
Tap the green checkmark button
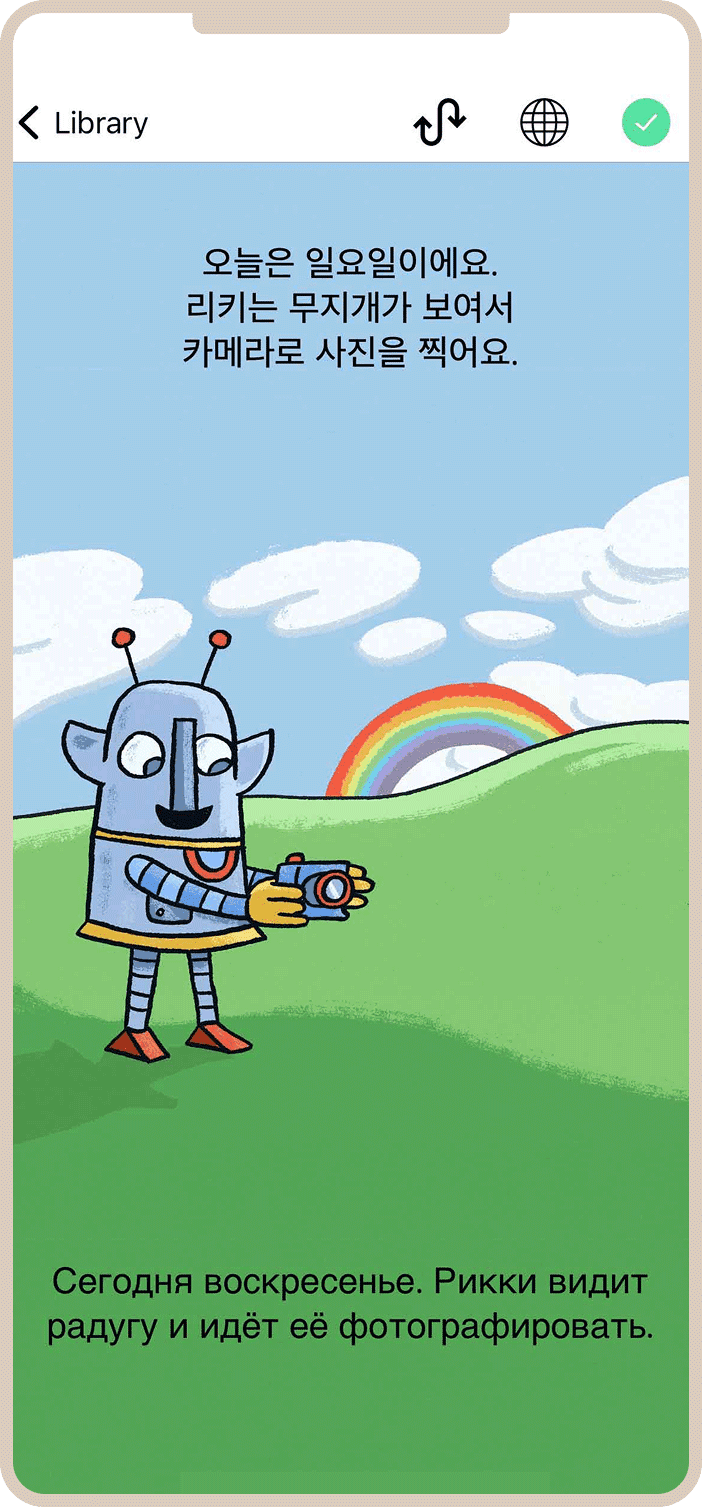pos(646,123)
